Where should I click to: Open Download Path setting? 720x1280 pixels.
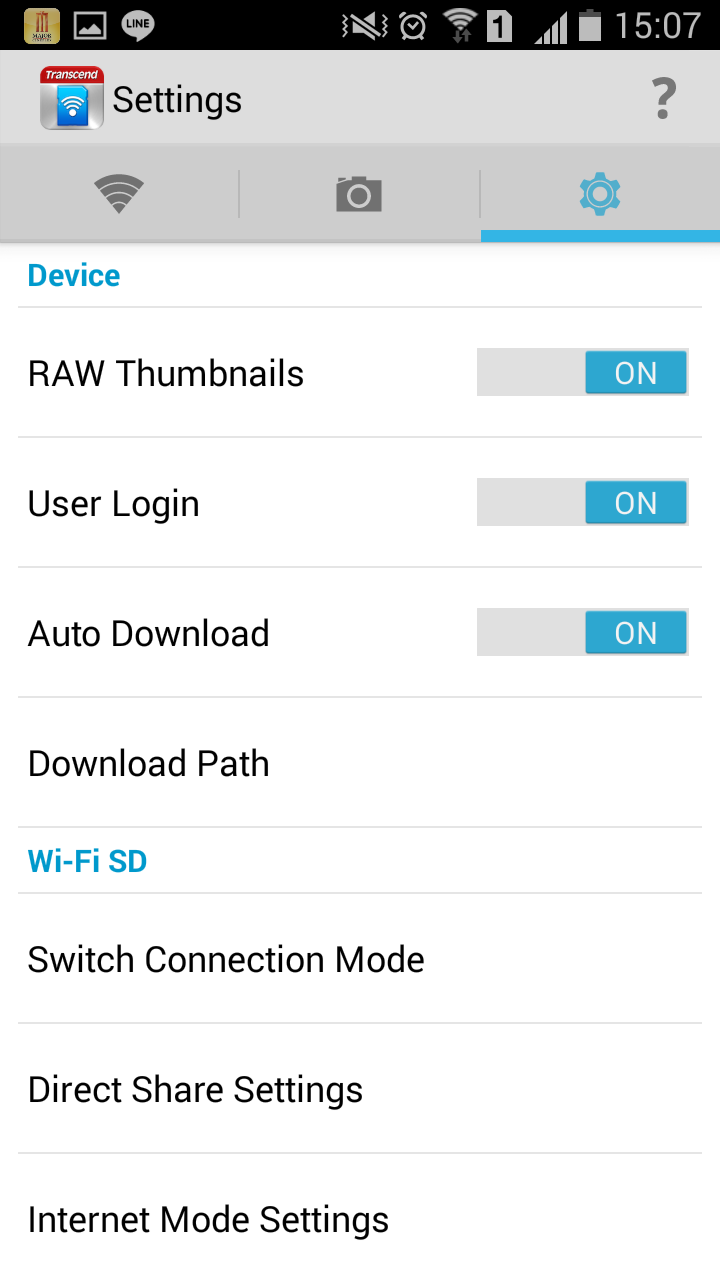[x=360, y=763]
